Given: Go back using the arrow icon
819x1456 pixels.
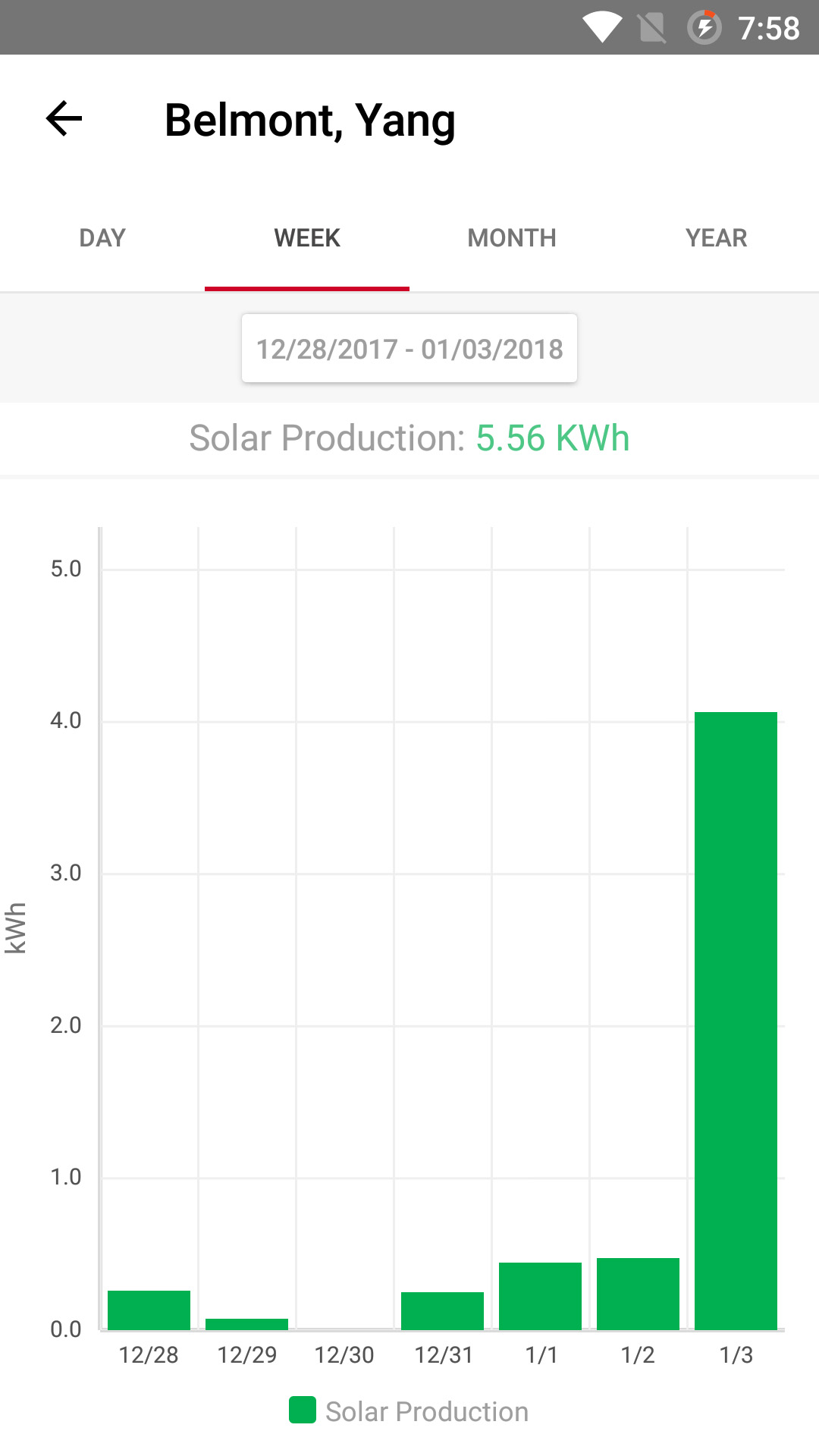Looking at the screenshot, I should [x=64, y=119].
